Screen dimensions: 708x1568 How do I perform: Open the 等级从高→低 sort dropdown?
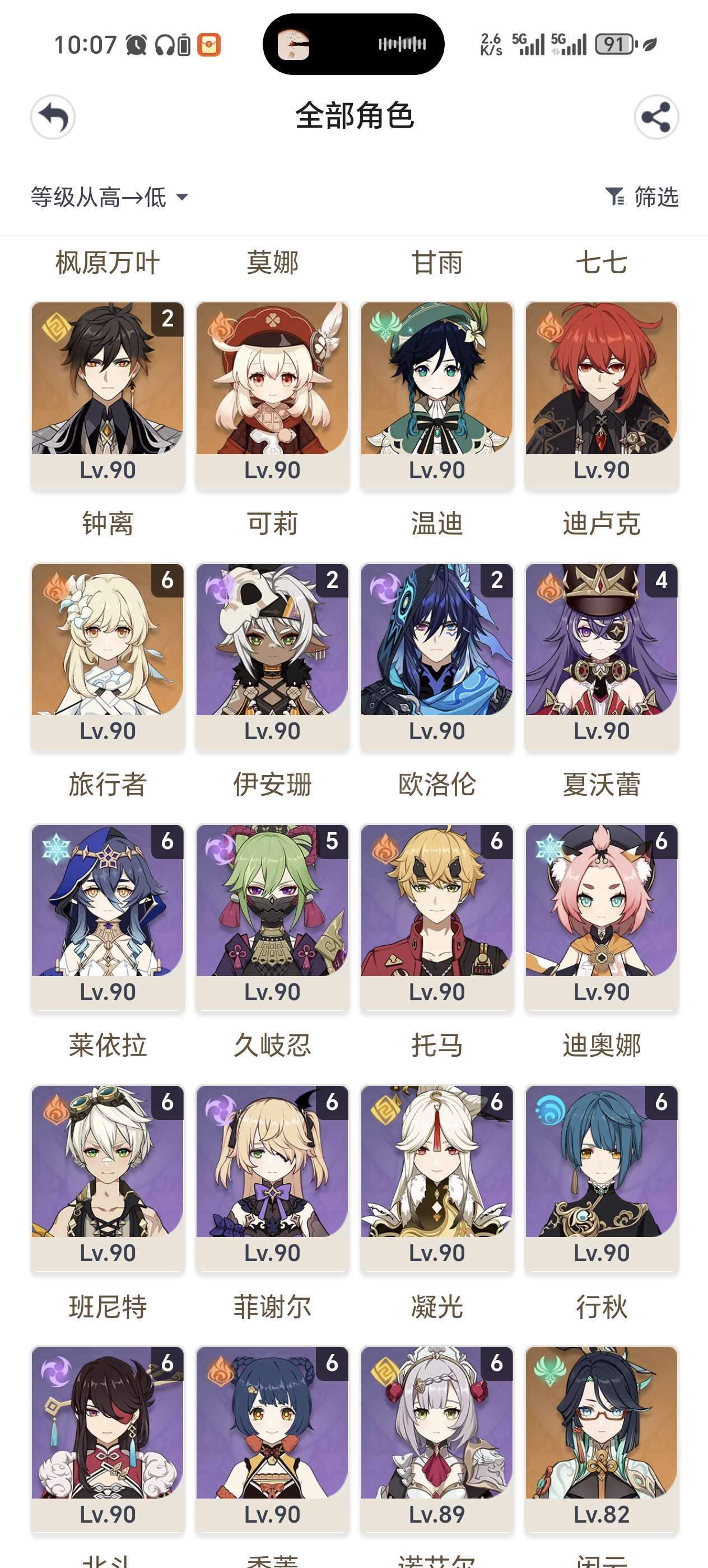(109, 197)
